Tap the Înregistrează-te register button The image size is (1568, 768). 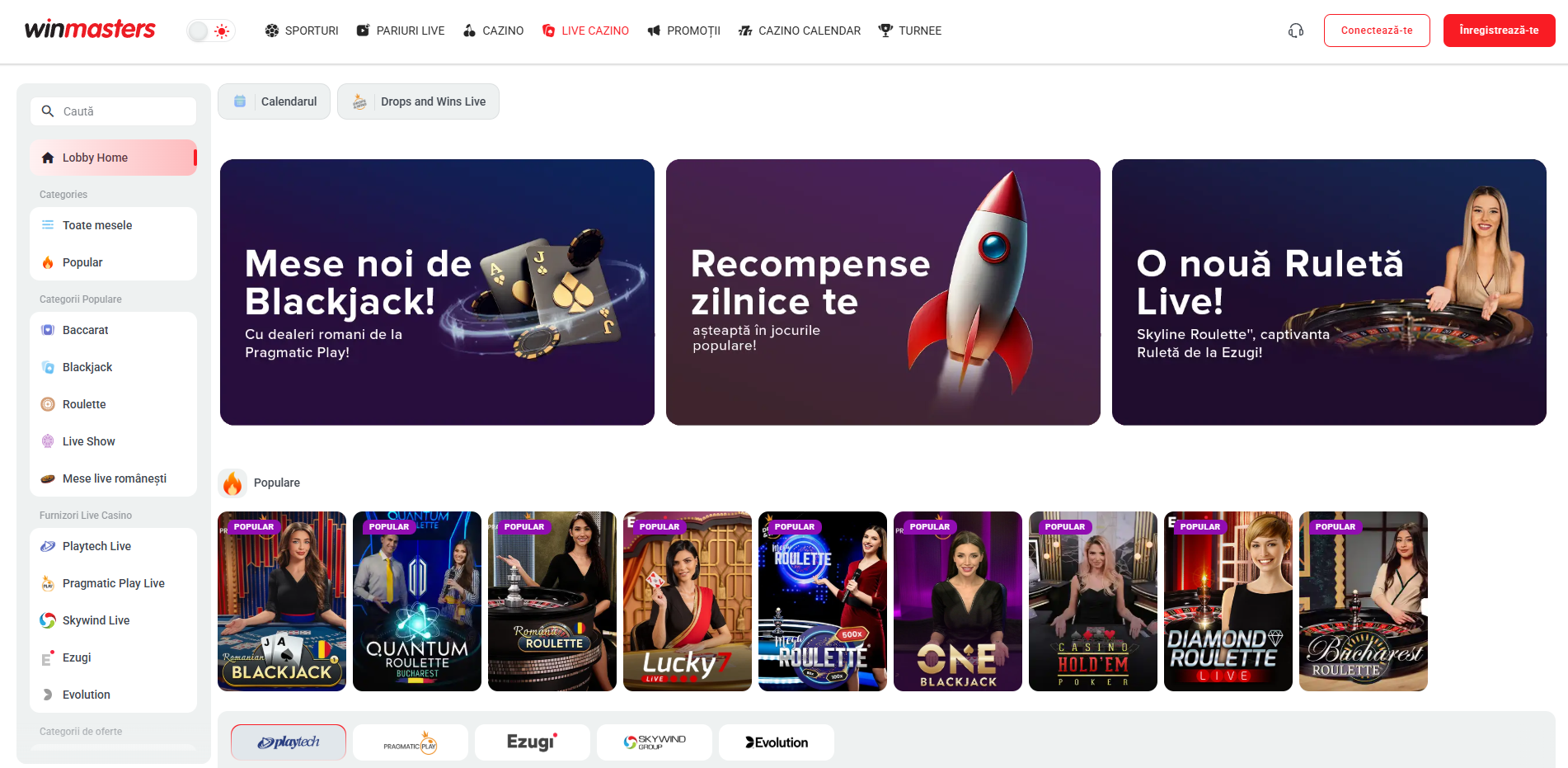click(1498, 31)
